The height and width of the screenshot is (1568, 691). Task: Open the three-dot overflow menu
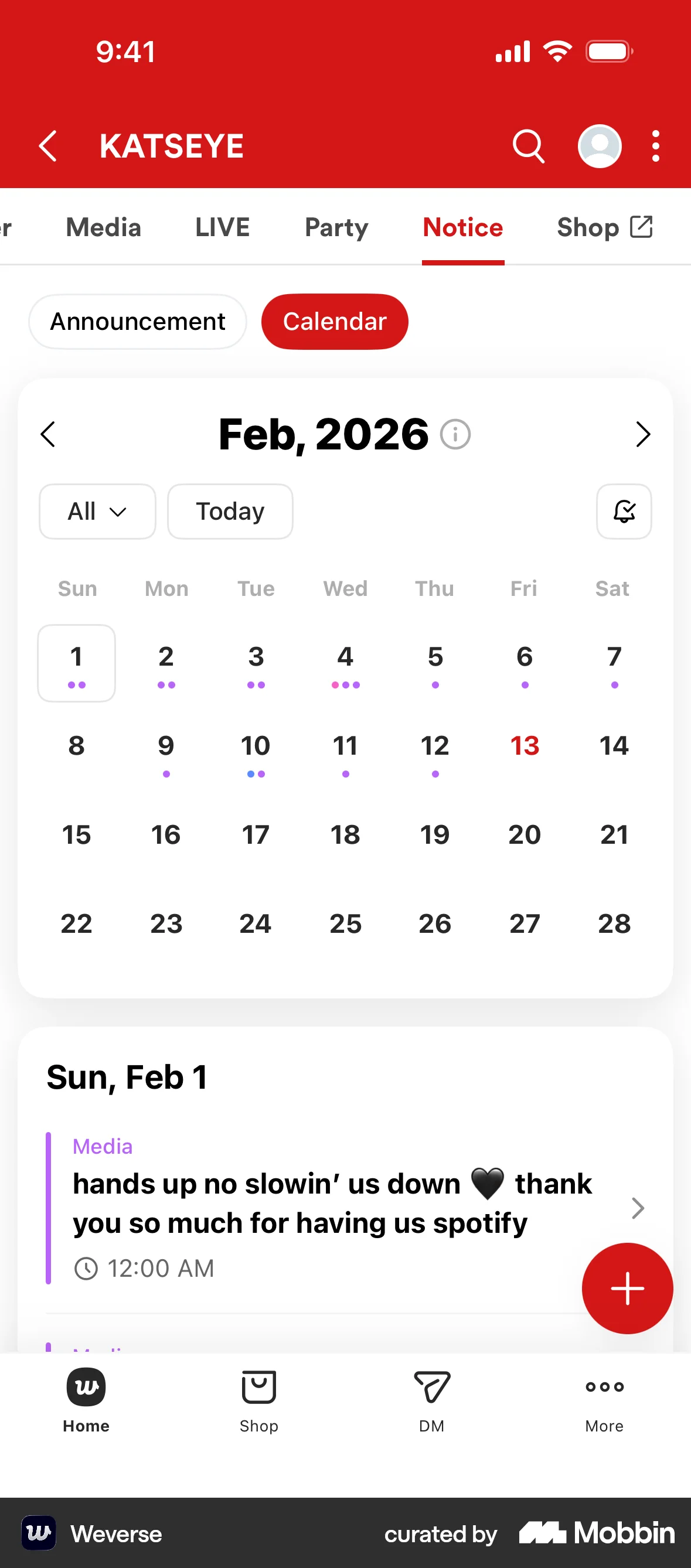(x=655, y=146)
